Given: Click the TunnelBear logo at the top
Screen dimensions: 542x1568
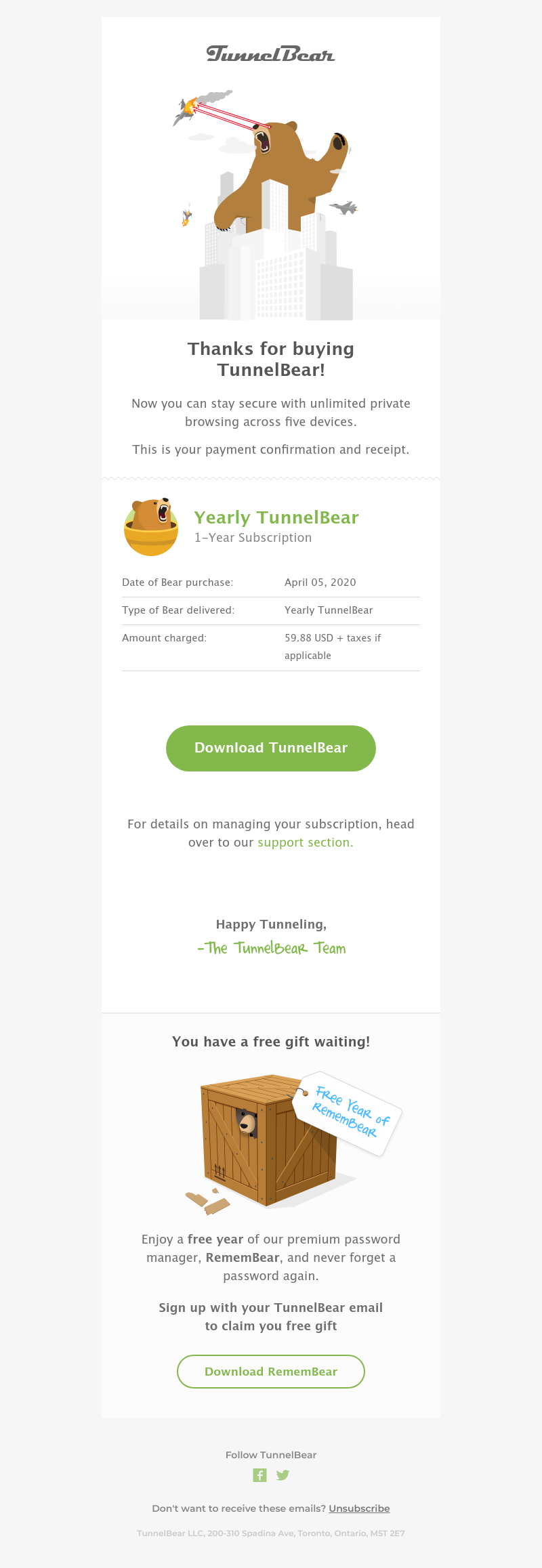Looking at the screenshot, I should tap(270, 54).
